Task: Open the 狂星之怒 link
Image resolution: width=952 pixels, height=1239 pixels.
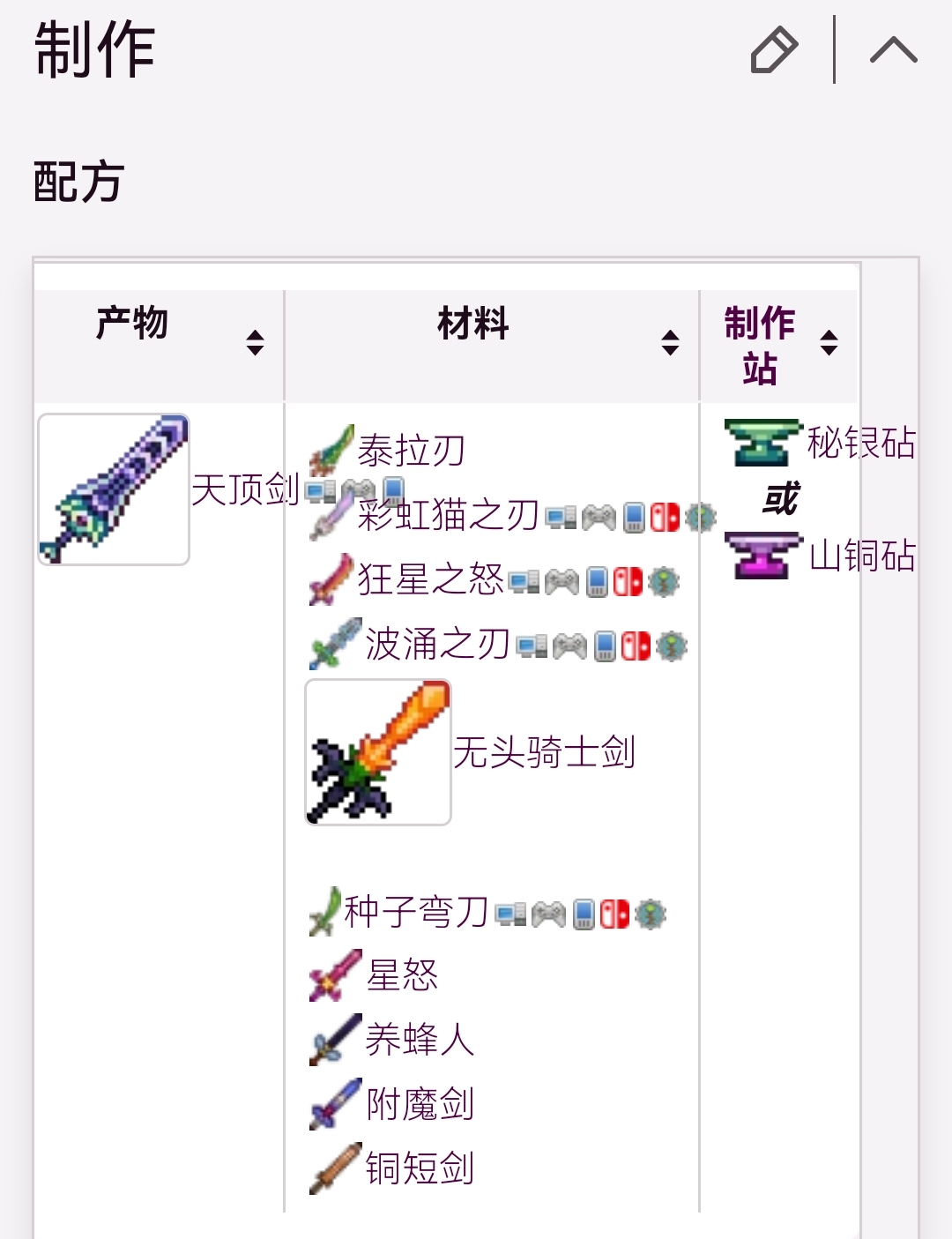Action: (430, 580)
